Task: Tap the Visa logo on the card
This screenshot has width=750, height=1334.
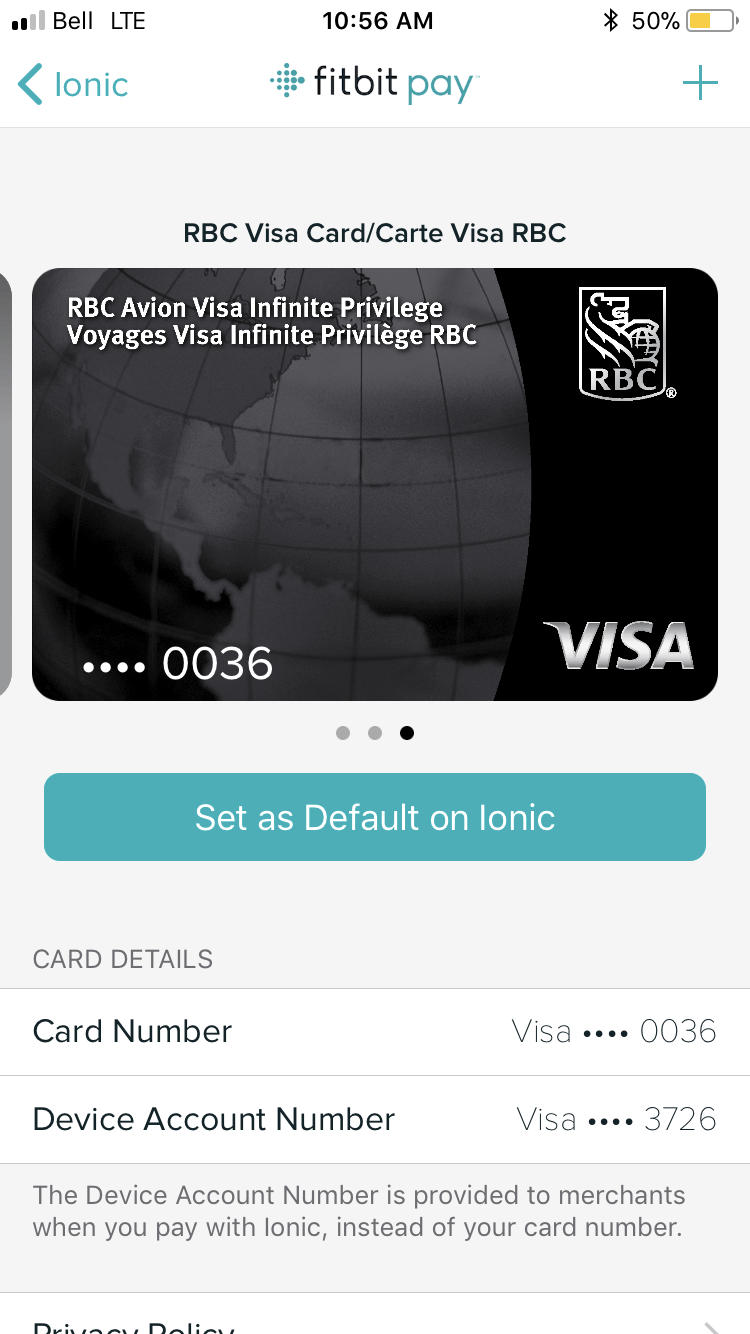Action: point(619,646)
